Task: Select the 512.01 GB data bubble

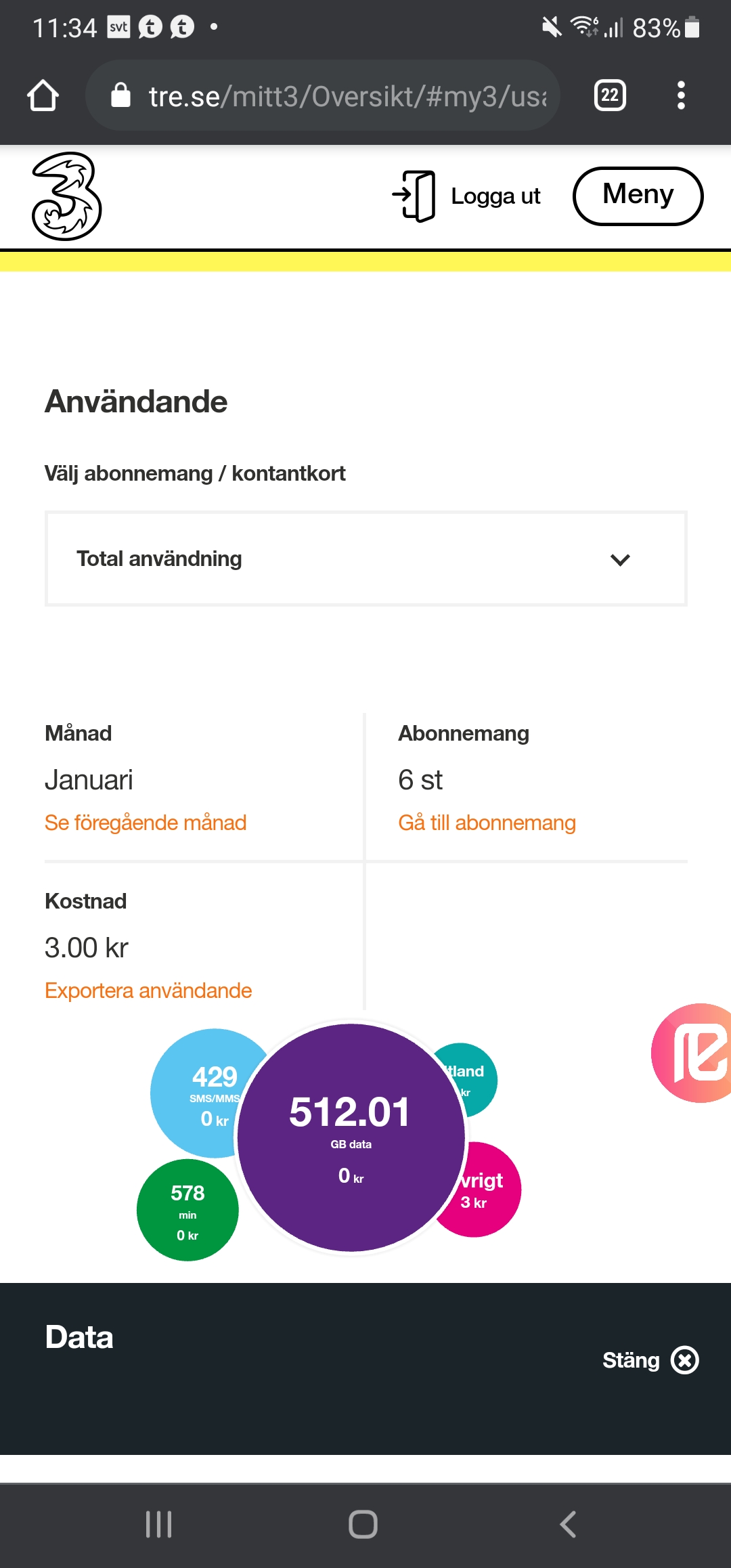Action: tap(351, 1137)
